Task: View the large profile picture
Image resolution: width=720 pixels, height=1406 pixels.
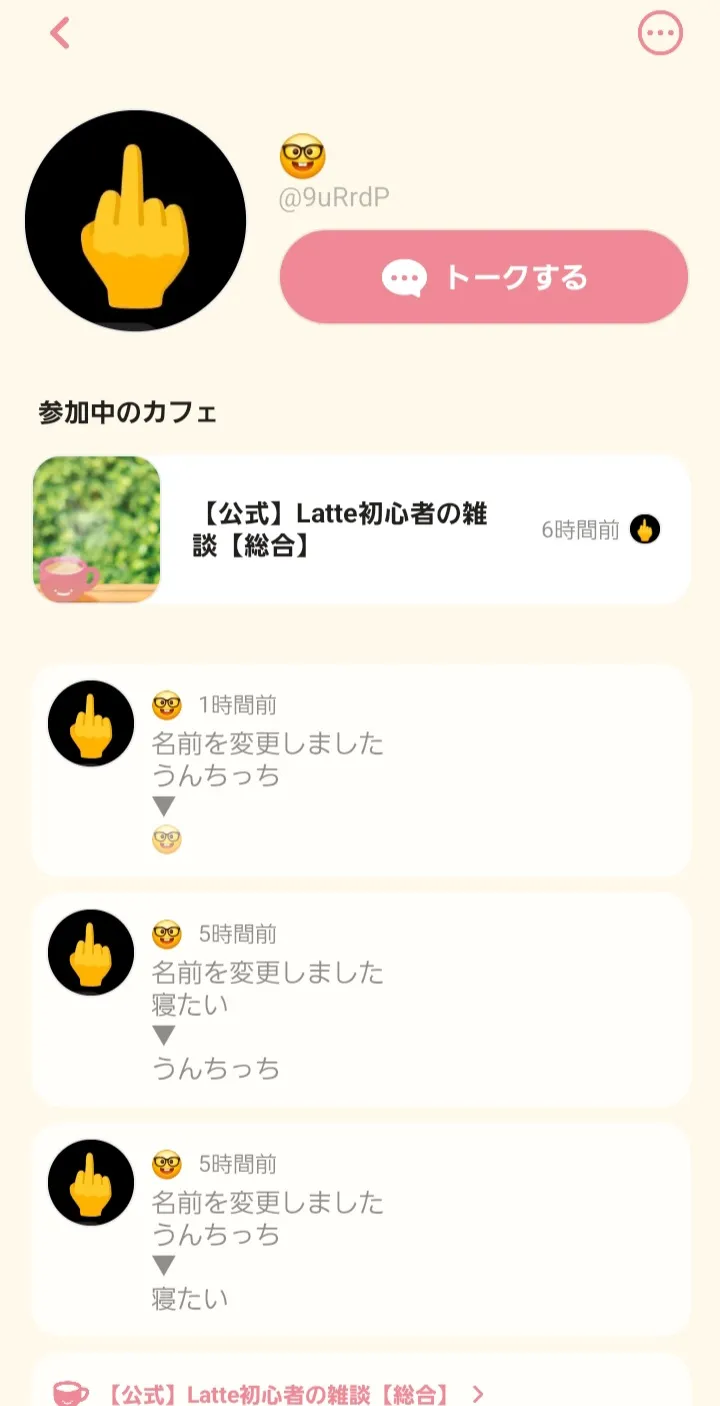Action: click(x=136, y=221)
